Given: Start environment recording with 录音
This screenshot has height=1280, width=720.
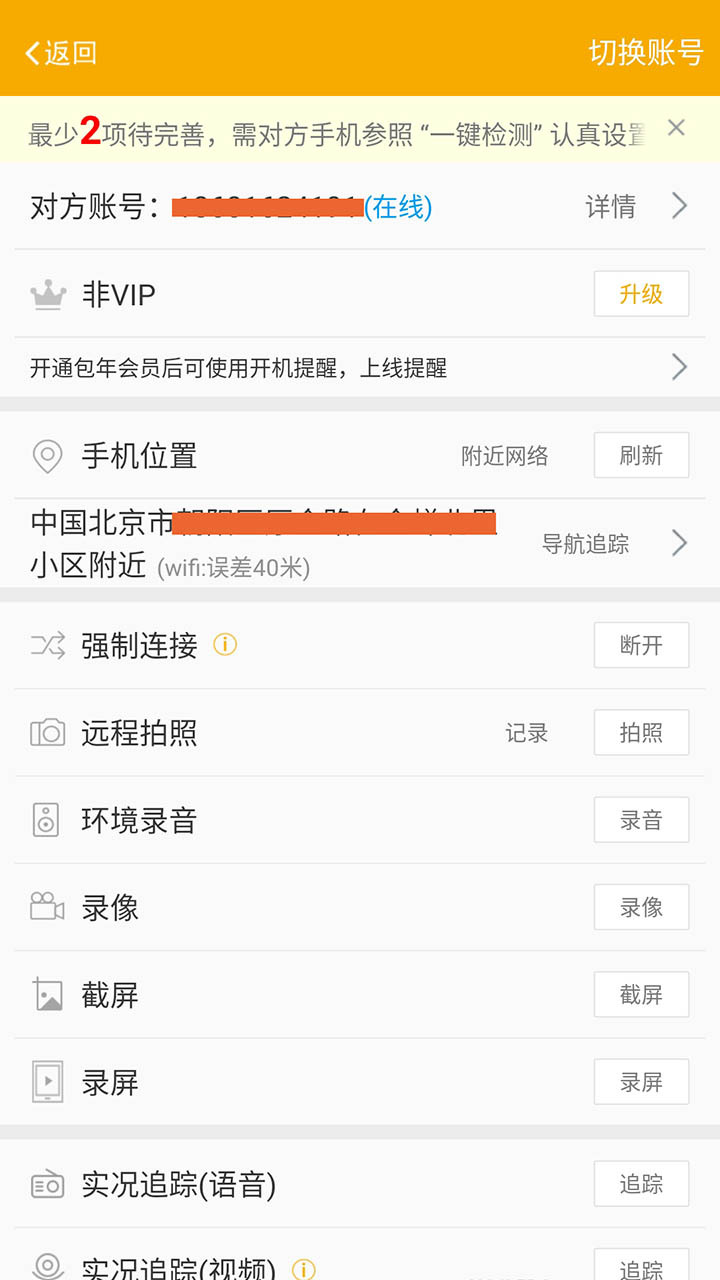Looking at the screenshot, I should (641, 820).
